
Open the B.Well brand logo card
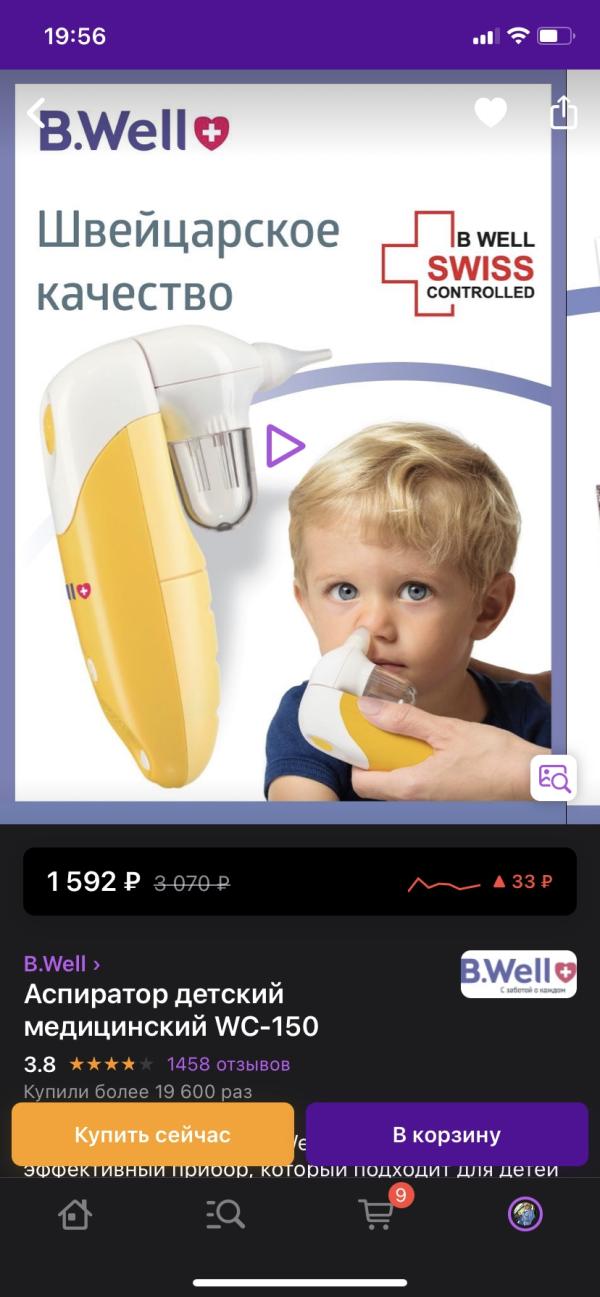tap(518, 974)
